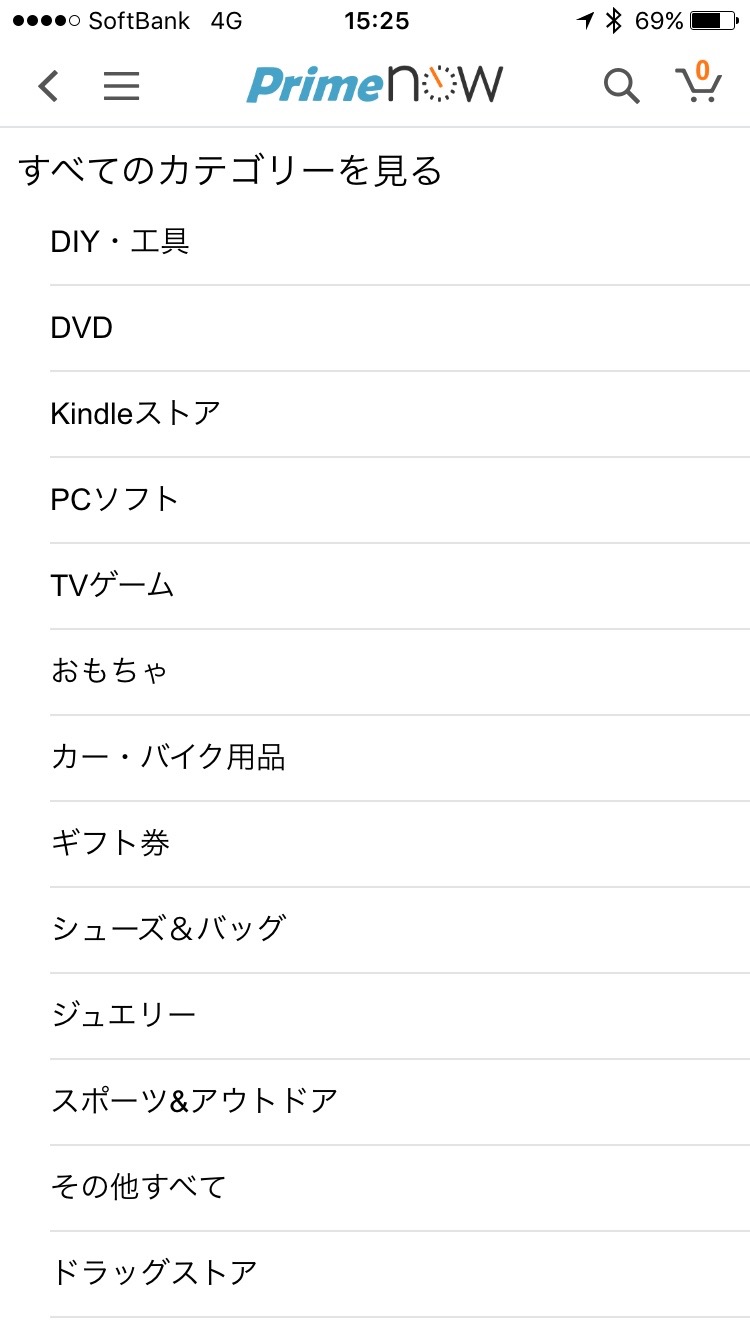Browse the おもちゃ category

[x=110, y=671]
